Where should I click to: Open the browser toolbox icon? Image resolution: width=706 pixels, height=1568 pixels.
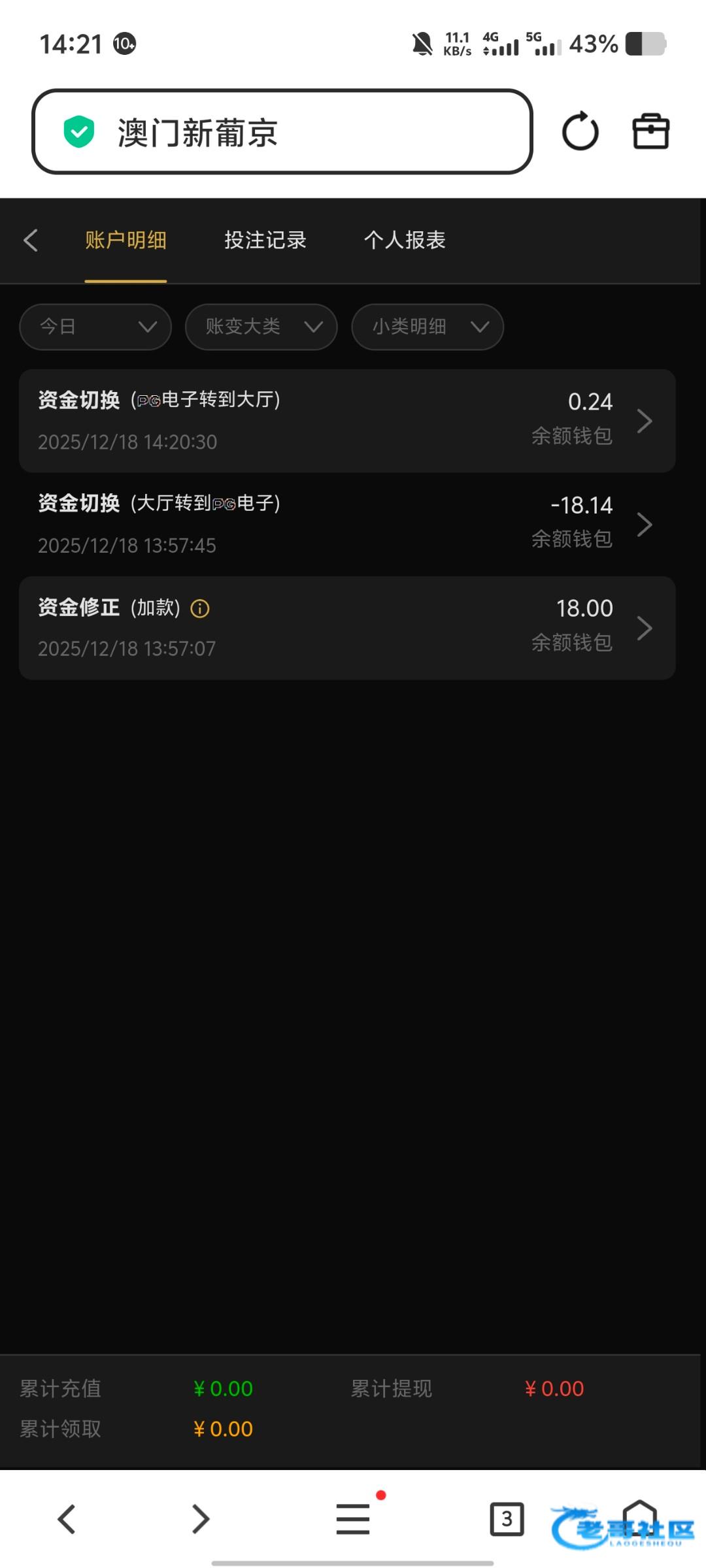(x=650, y=132)
